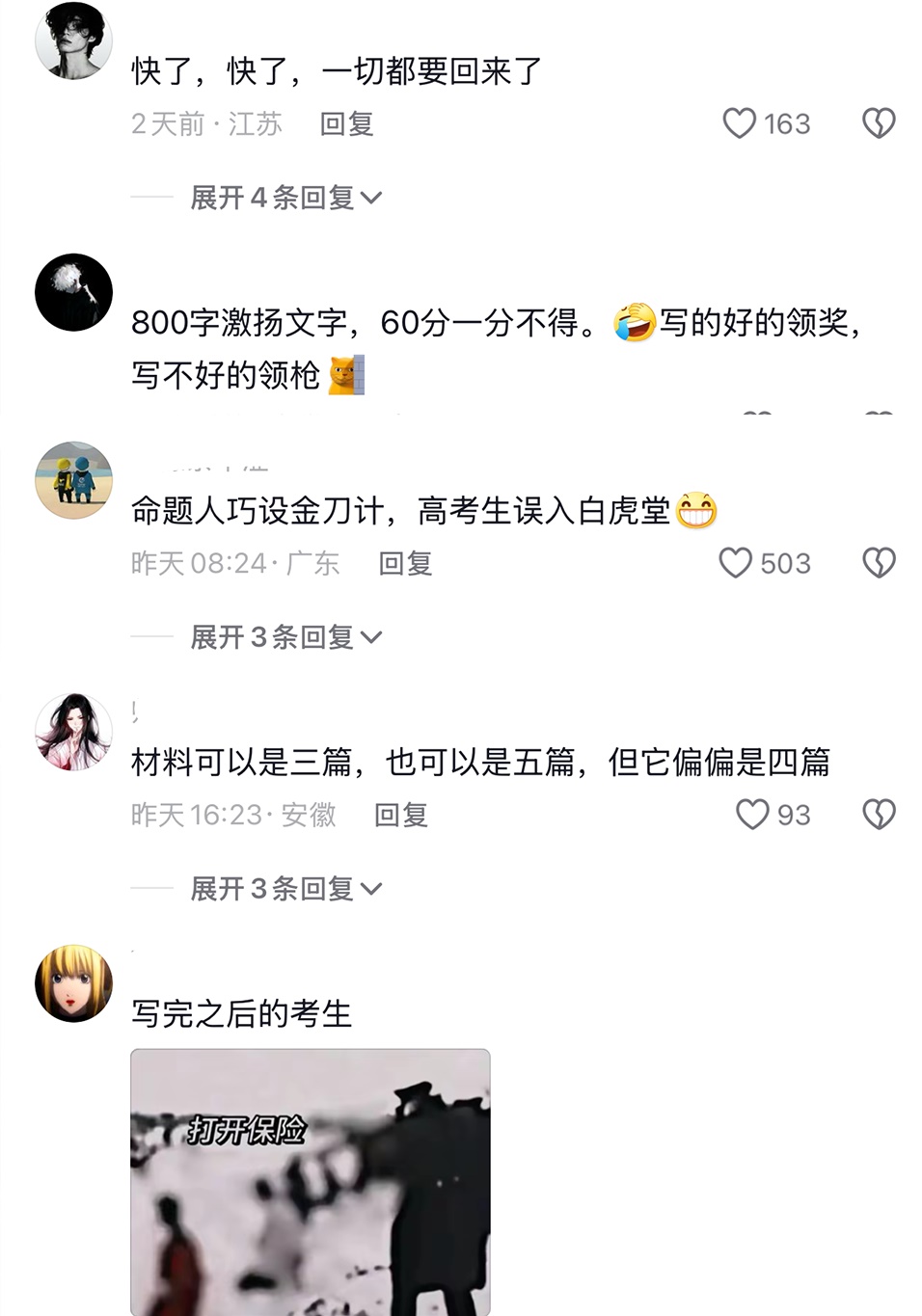Reply to the 广东 comment
The width and height of the screenshot is (922, 1316).
point(405,564)
